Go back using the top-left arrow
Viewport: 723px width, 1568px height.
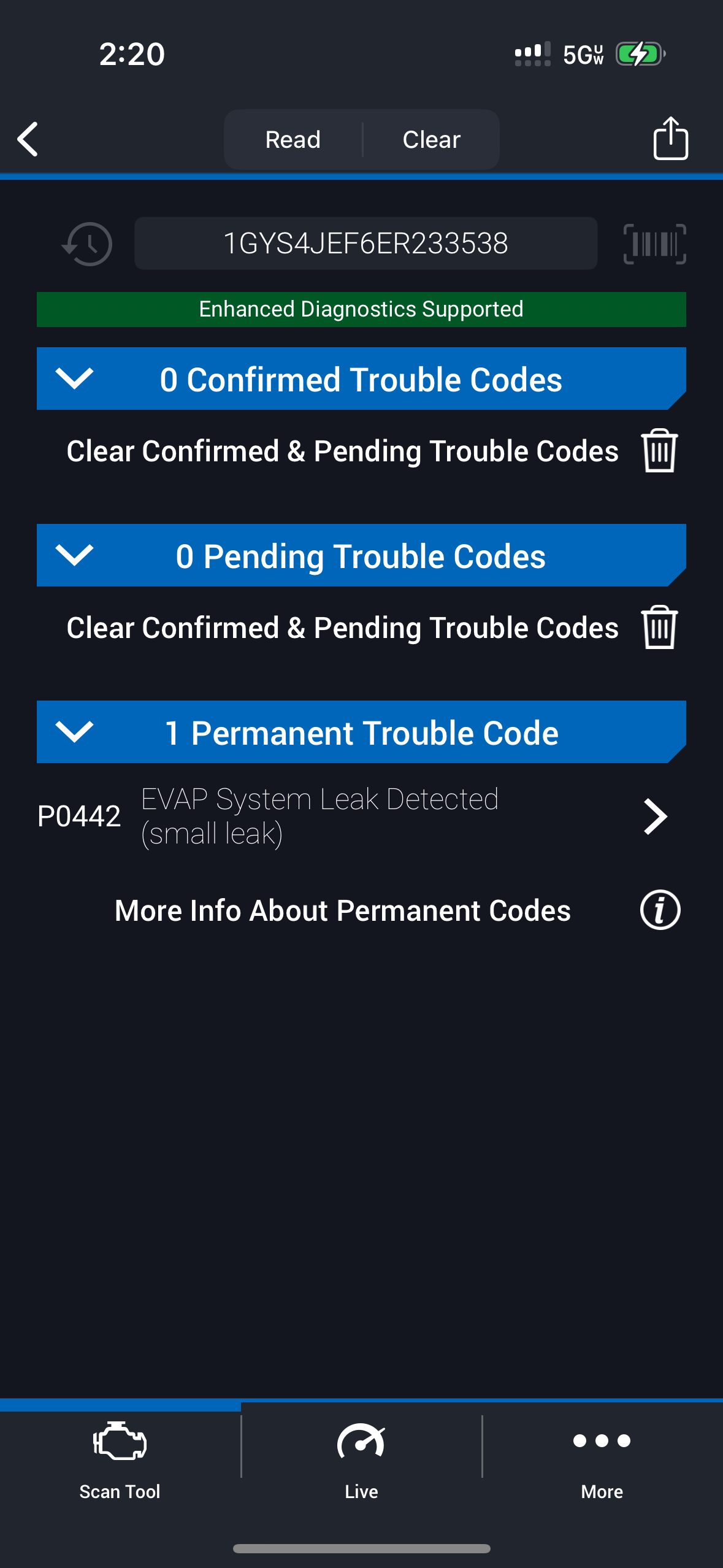[x=28, y=139]
